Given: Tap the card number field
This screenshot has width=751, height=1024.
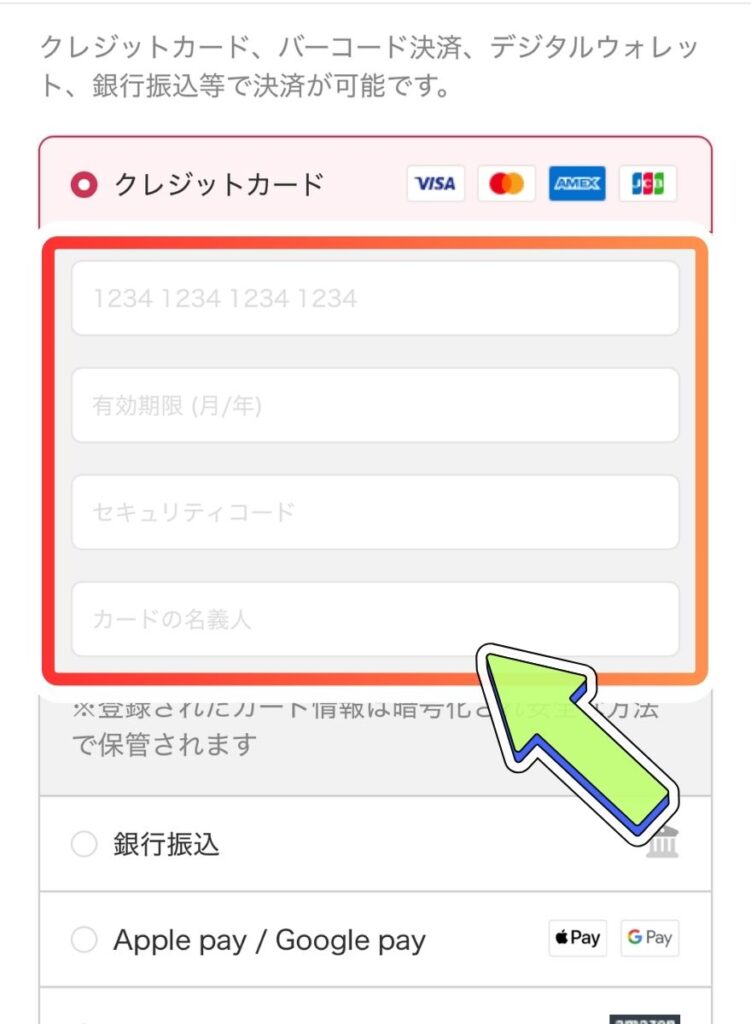Looking at the screenshot, I should (x=375, y=298).
